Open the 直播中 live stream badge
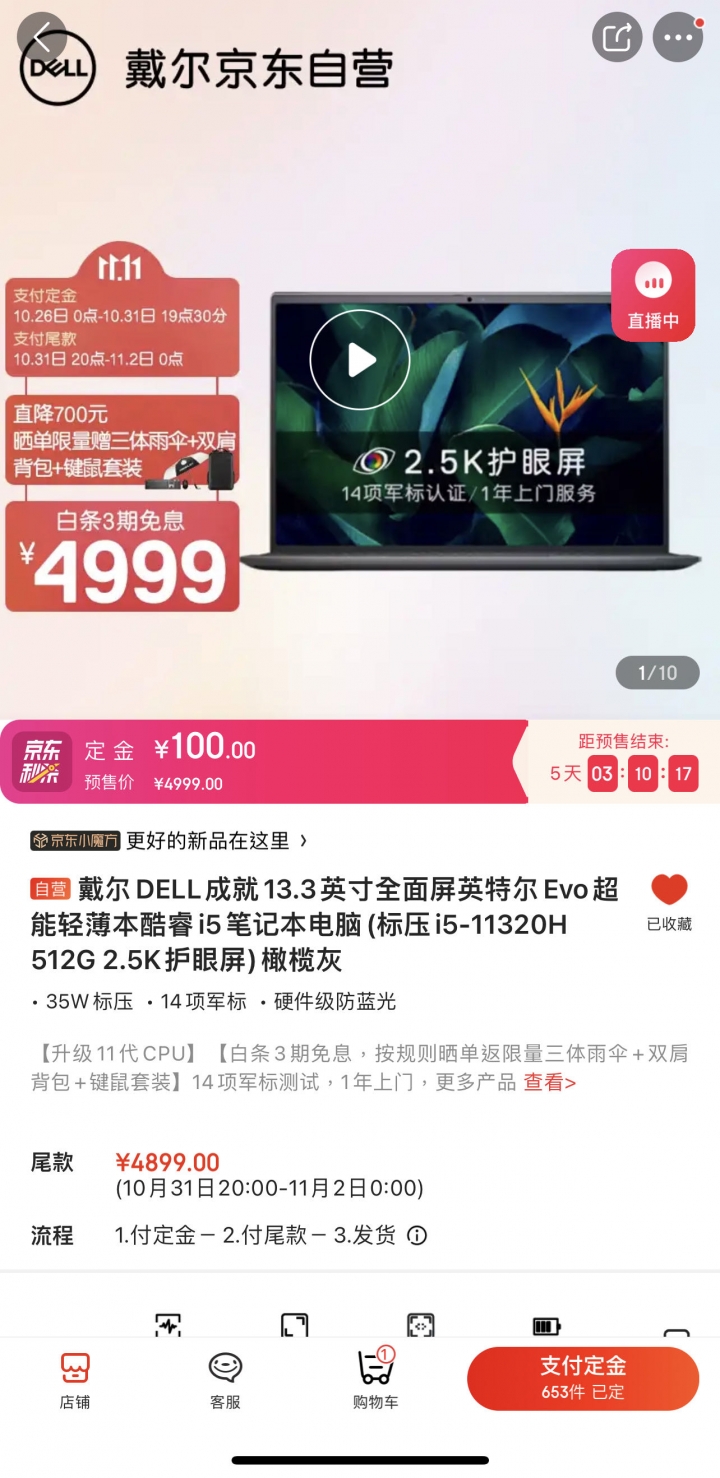The height and width of the screenshot is (1478, 720). 653,295
